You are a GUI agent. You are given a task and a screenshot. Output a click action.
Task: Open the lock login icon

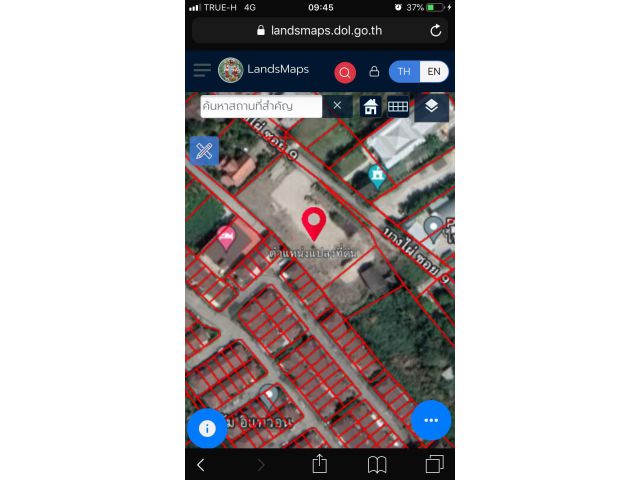pyautogui.click(x=374, y=72)
